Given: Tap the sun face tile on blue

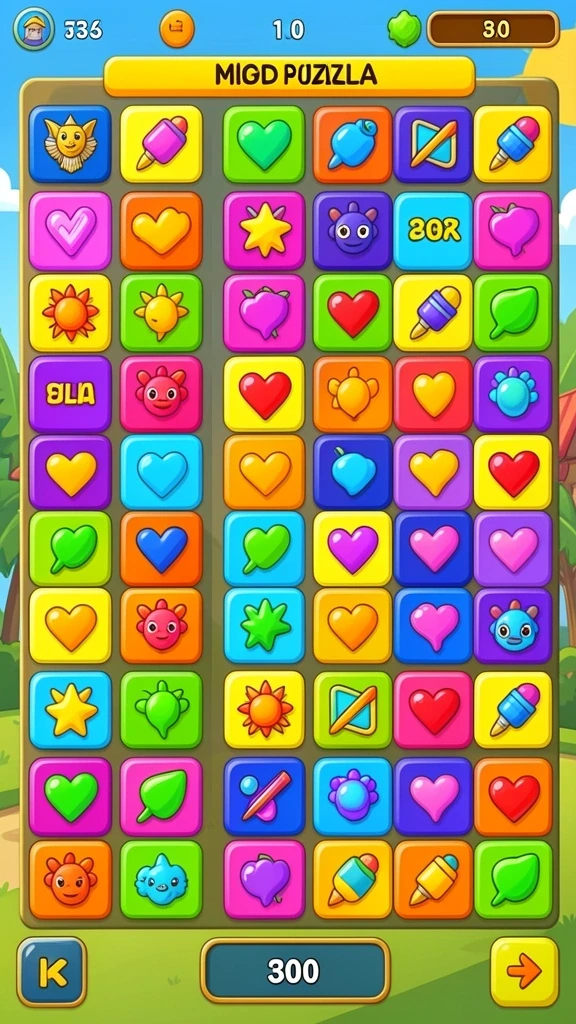Looking at the screenshot, I should [70, 144].
